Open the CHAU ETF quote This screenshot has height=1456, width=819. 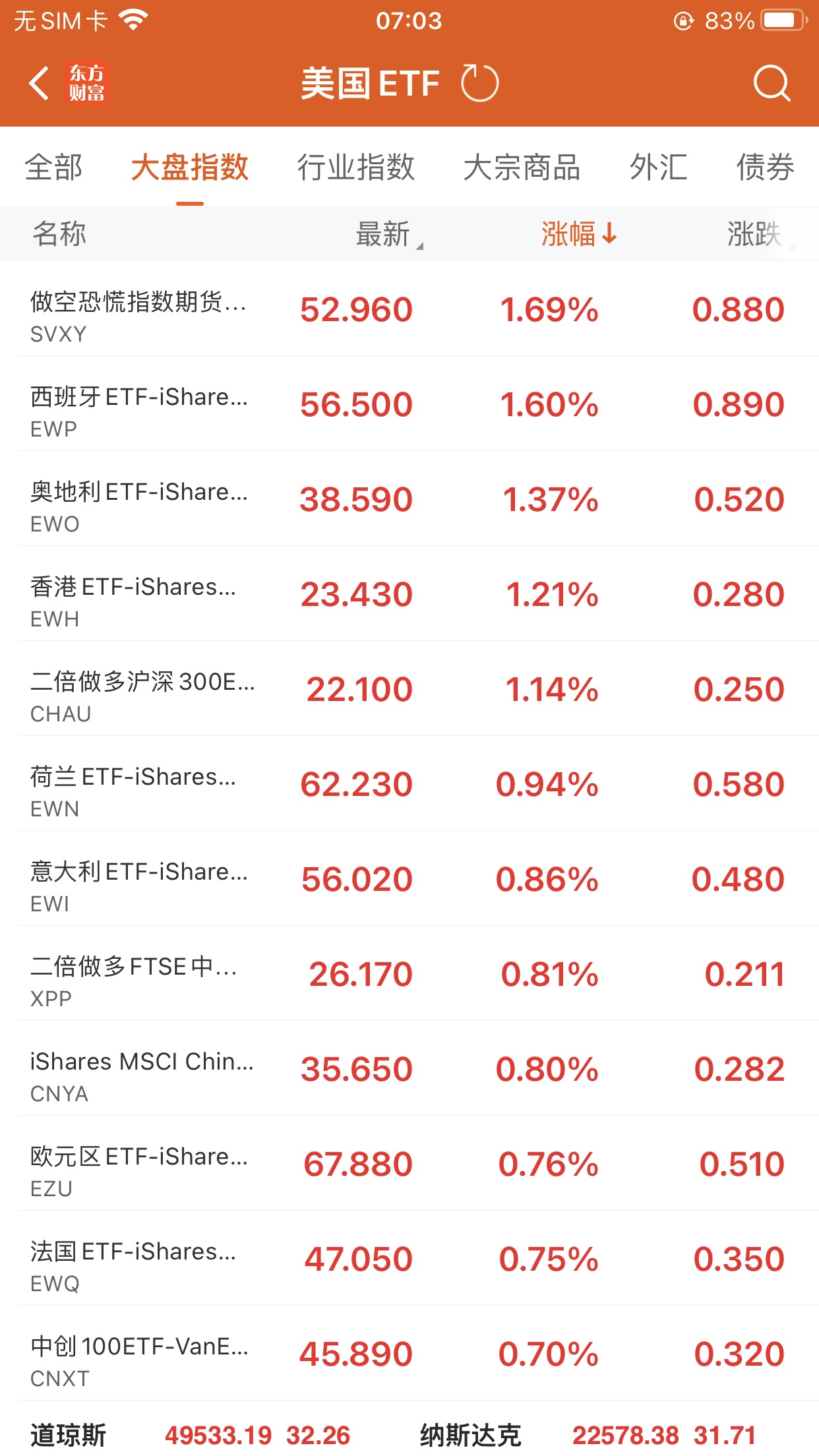pyautogui.click(x=409, y=690)
